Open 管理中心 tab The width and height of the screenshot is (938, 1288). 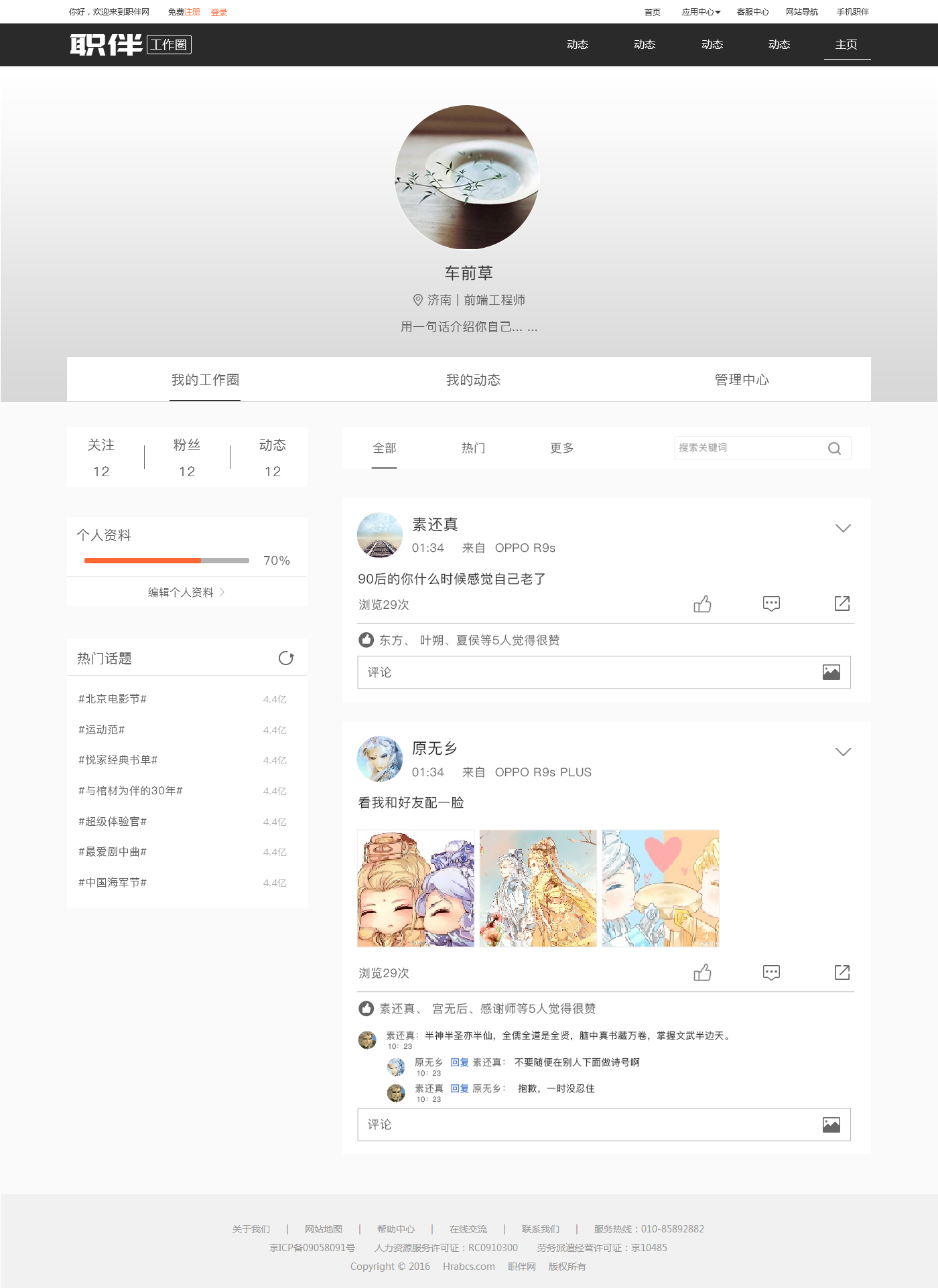pos(741,380)
